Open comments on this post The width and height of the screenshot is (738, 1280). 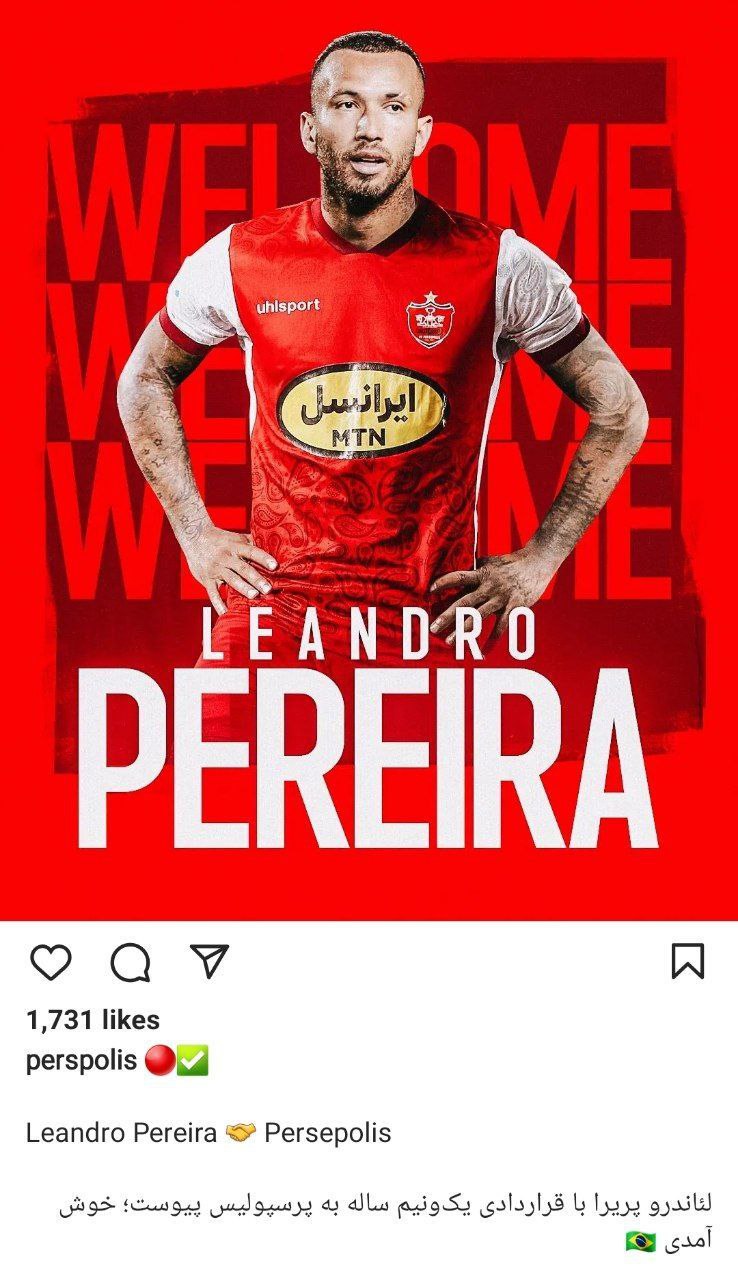[x=130, y=963]
